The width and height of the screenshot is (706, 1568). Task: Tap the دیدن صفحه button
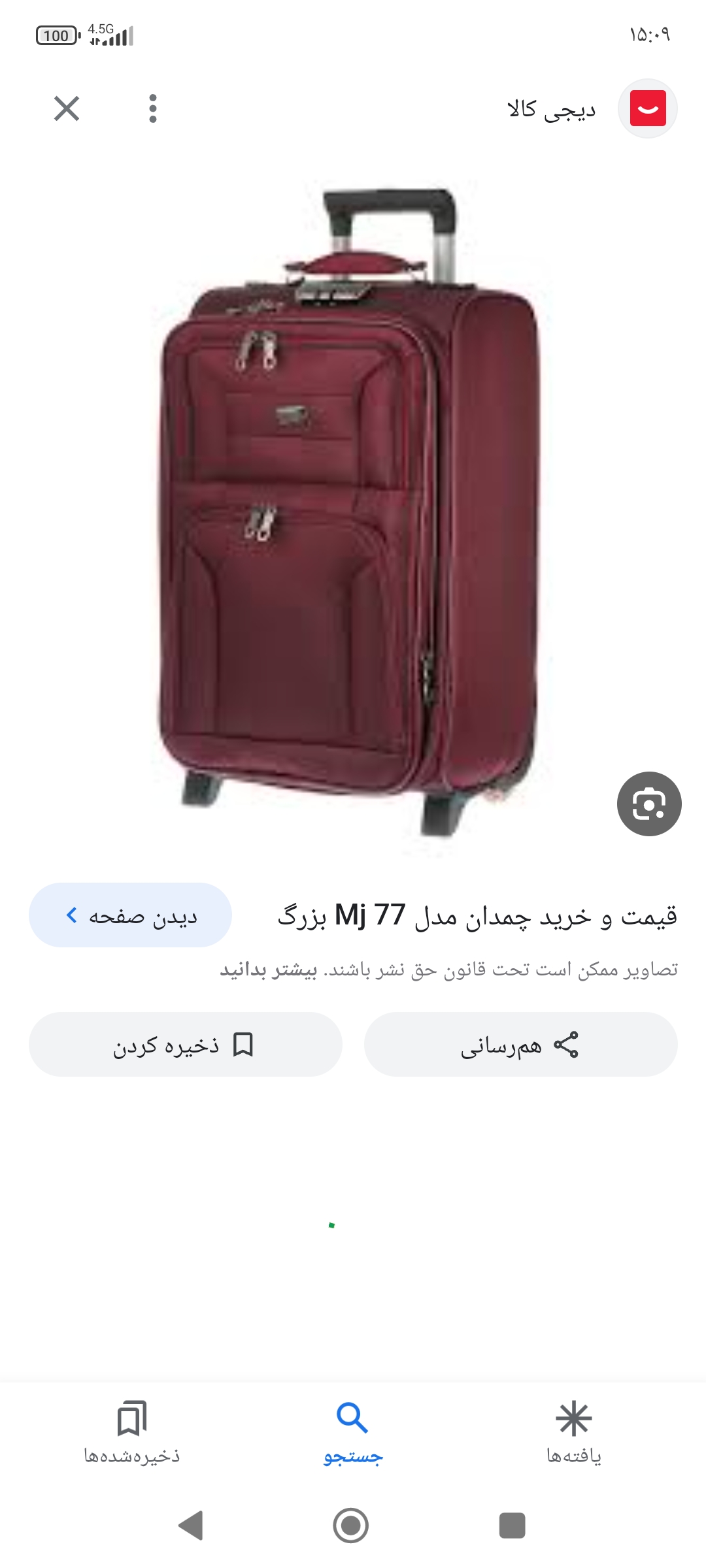[x=130, y=915]
